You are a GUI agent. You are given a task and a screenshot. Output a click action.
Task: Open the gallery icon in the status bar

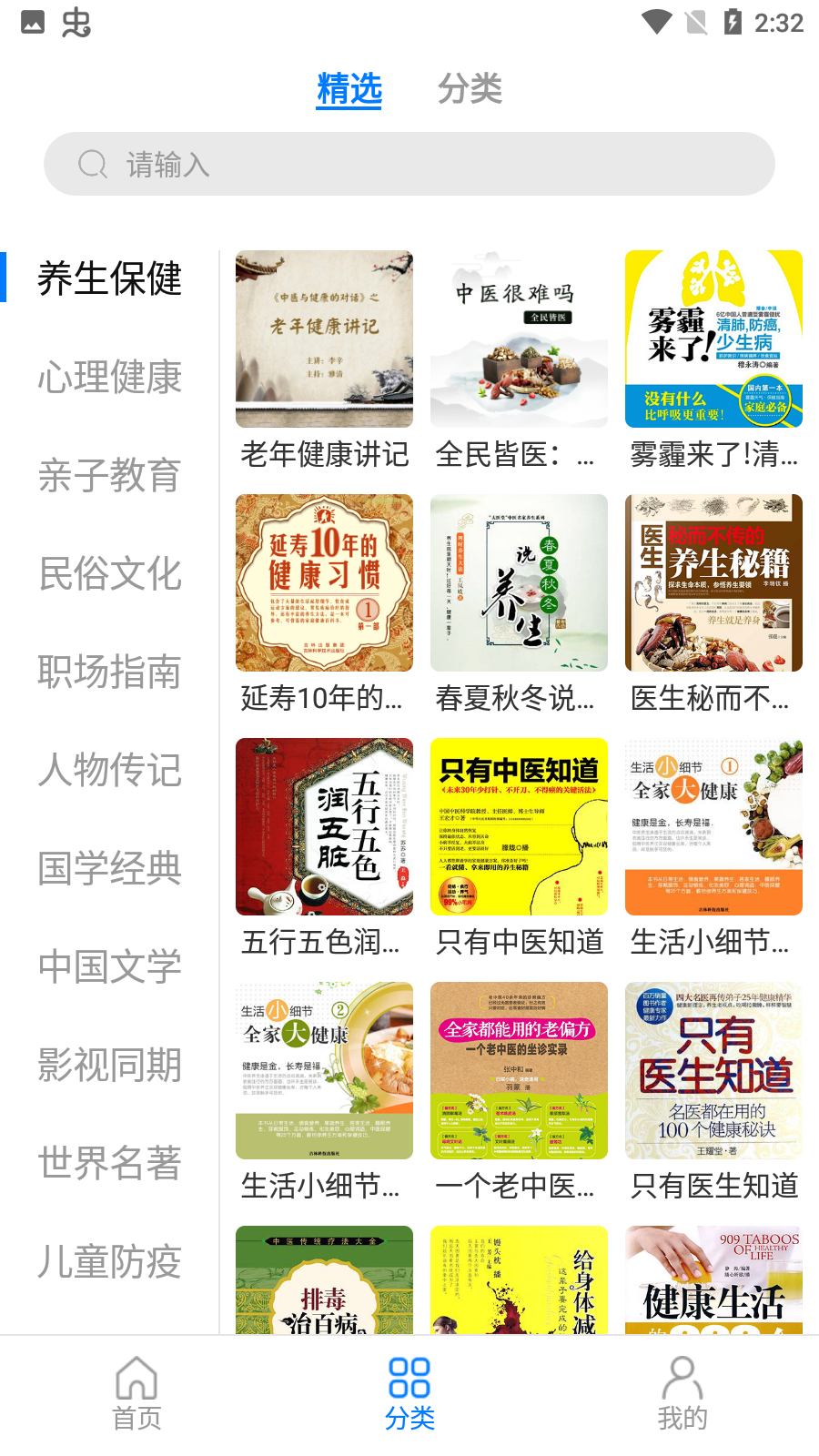31,22
